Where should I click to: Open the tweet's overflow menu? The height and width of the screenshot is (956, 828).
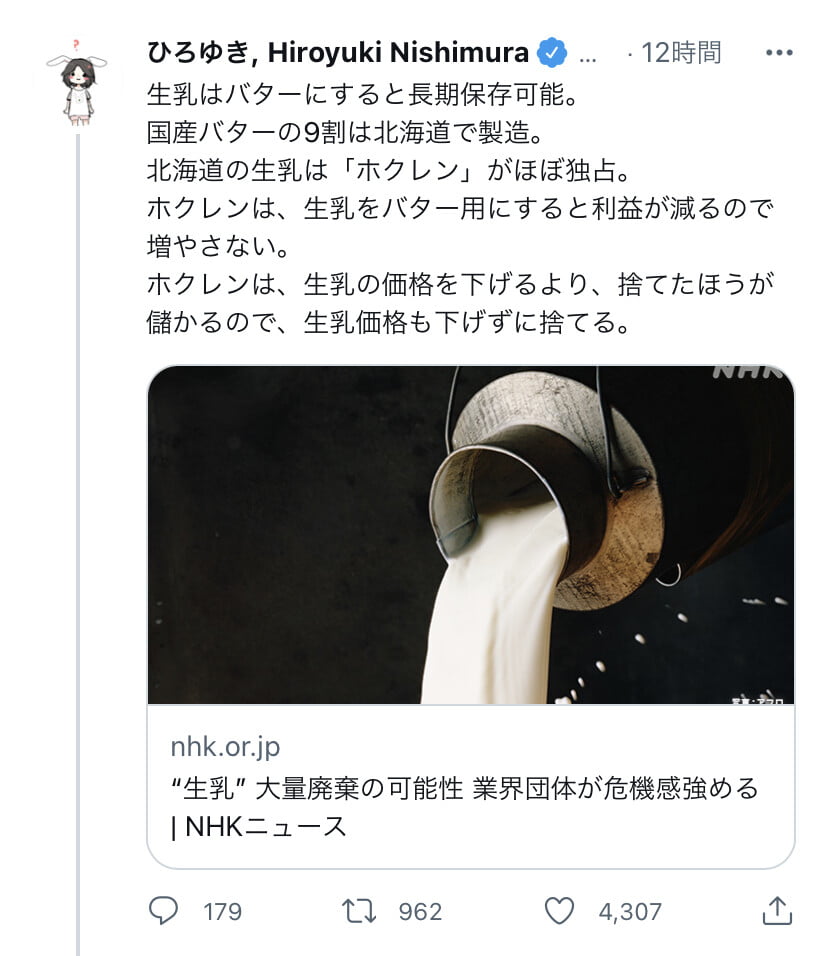[778, 52]
